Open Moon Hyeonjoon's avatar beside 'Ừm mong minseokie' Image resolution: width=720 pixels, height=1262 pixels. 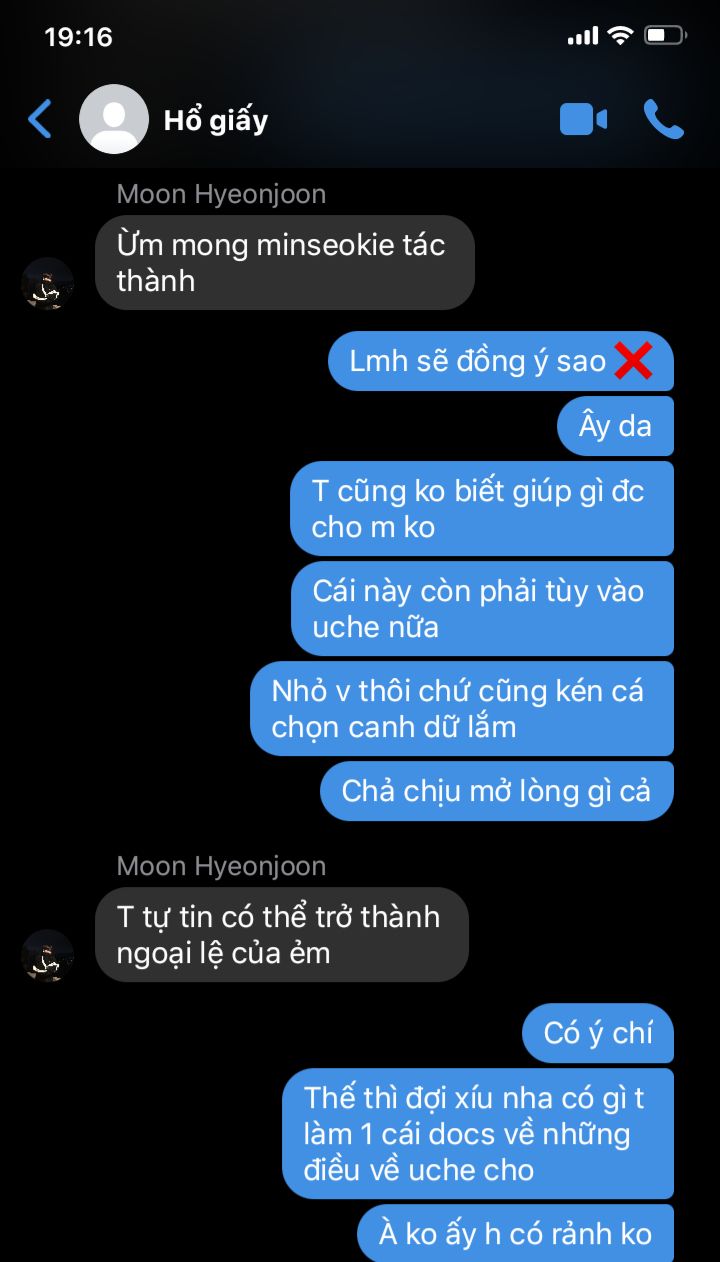point(47,284)
